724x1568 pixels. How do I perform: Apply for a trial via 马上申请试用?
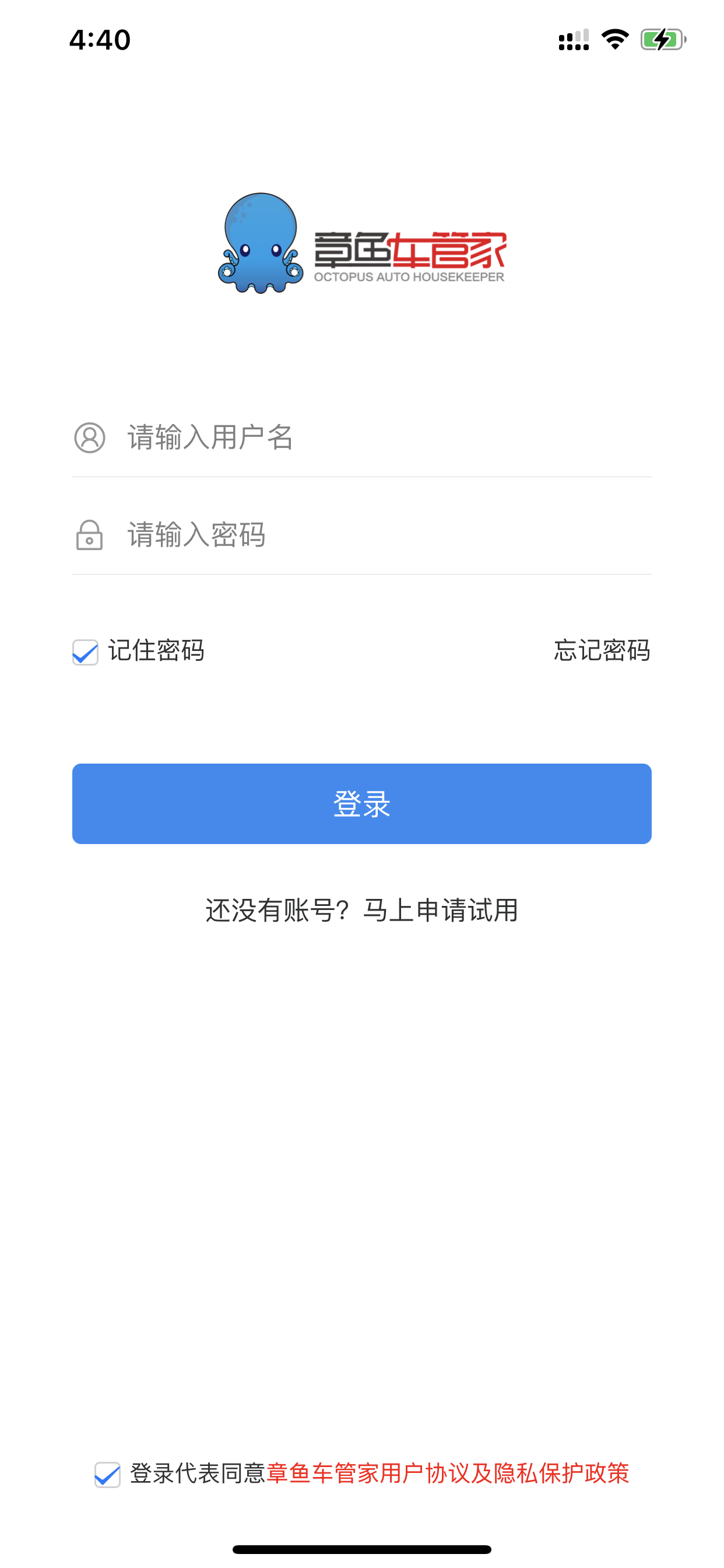440,911
